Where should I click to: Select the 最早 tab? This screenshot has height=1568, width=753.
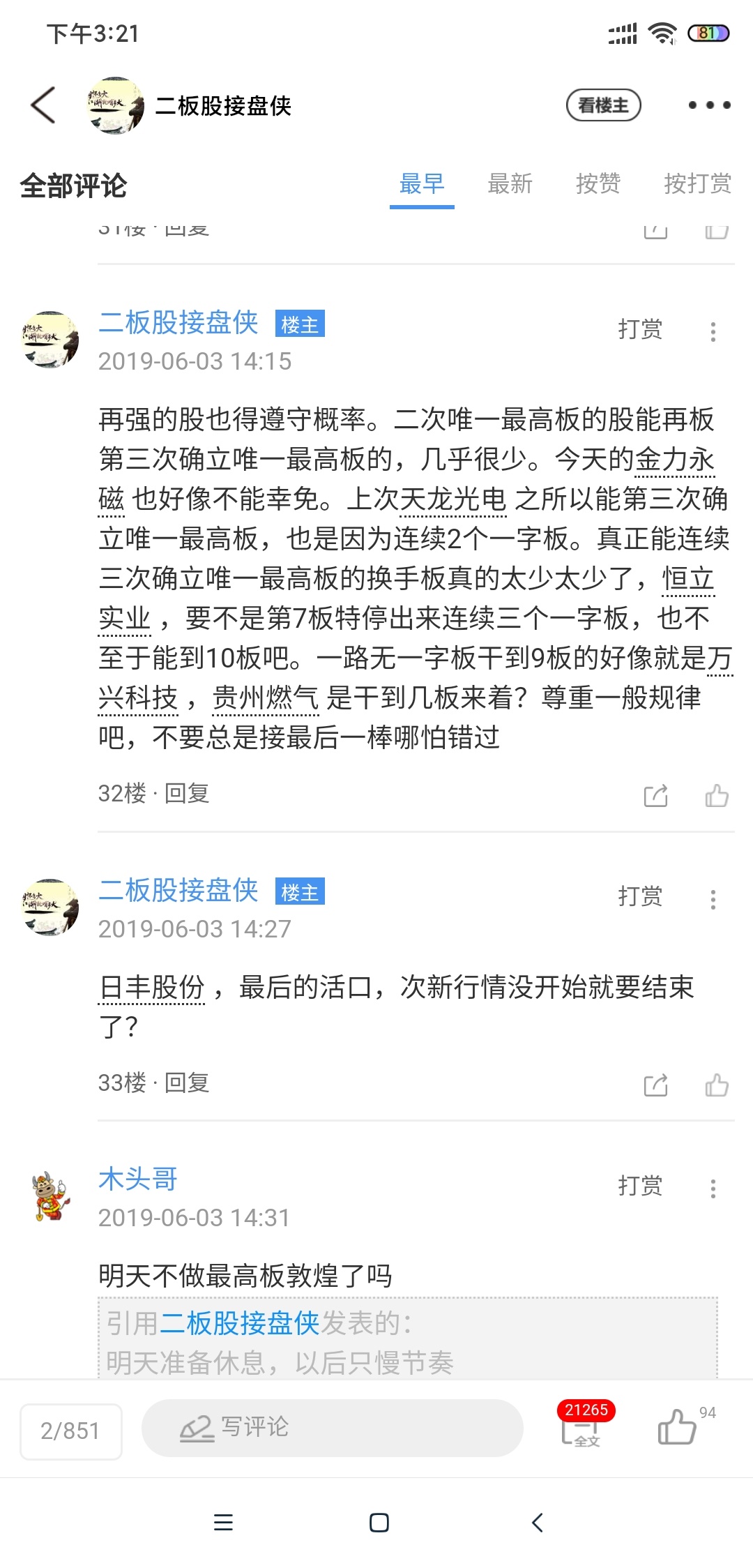422,184
